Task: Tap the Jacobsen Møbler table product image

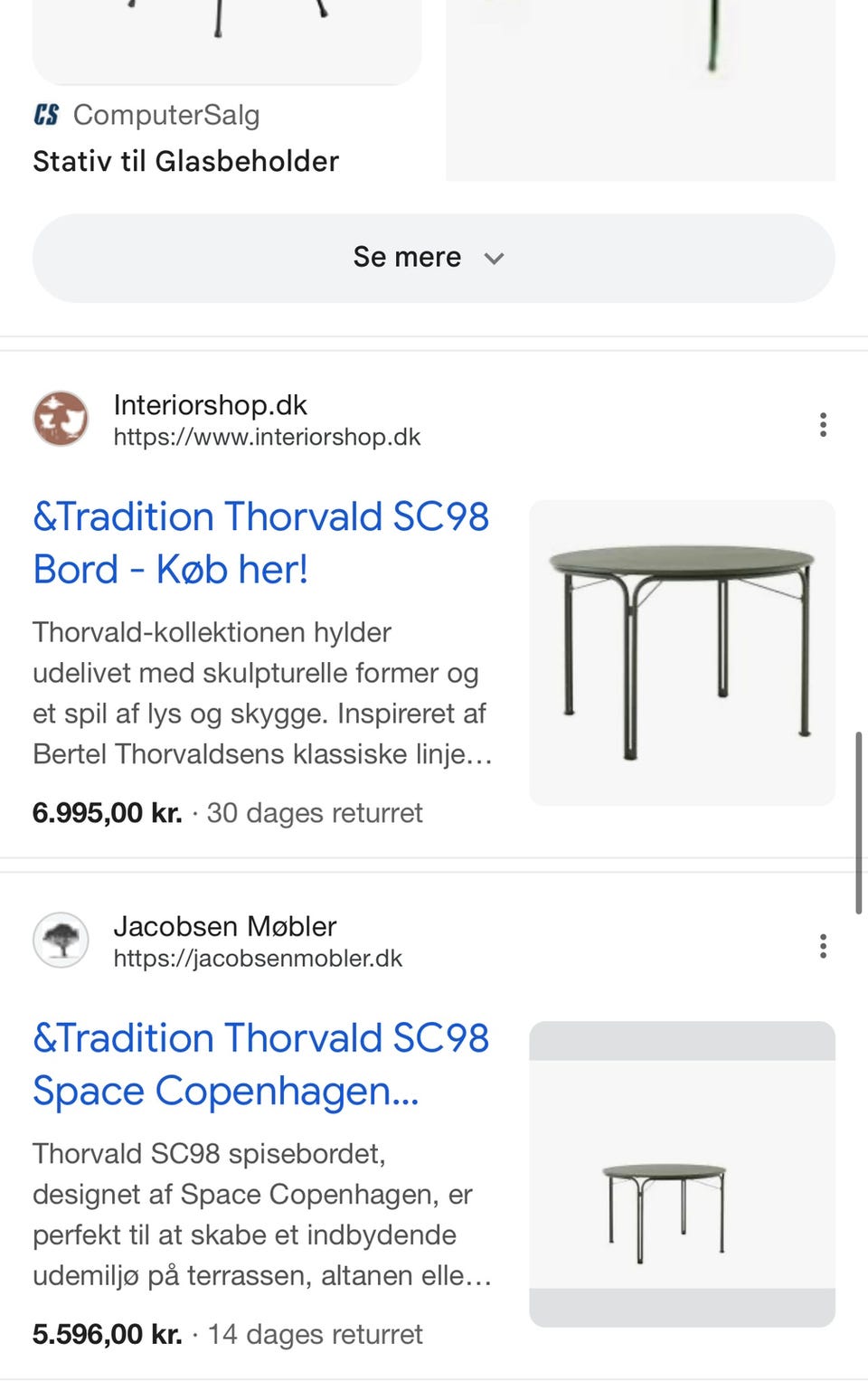Action: (682, 1174)
